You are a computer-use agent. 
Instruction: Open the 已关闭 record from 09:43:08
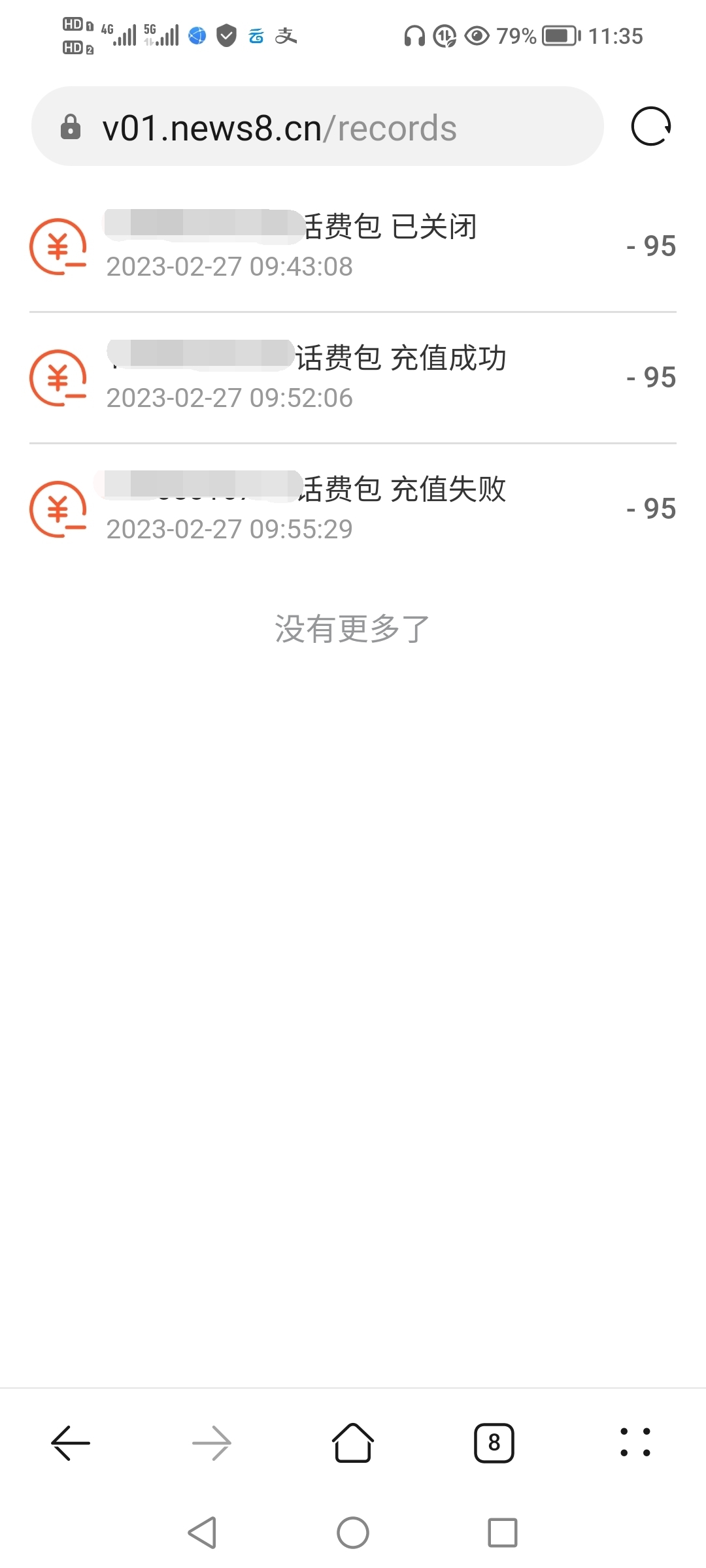tap(353, 246)
